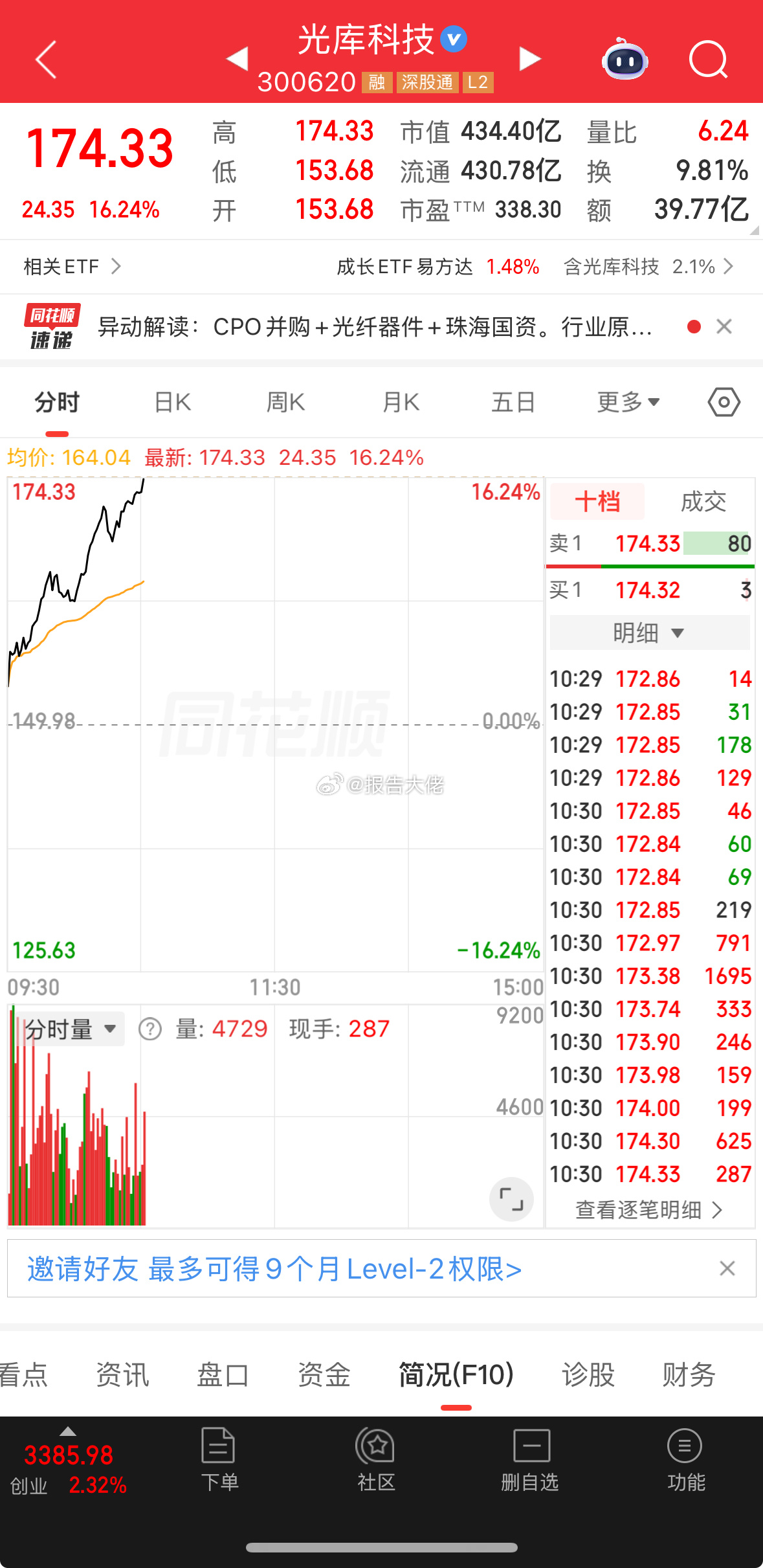Expand the 更多 chart type dropdown
Image resolution: width=763 pixels, height=1568 pixels.
[x=626, y=401]
